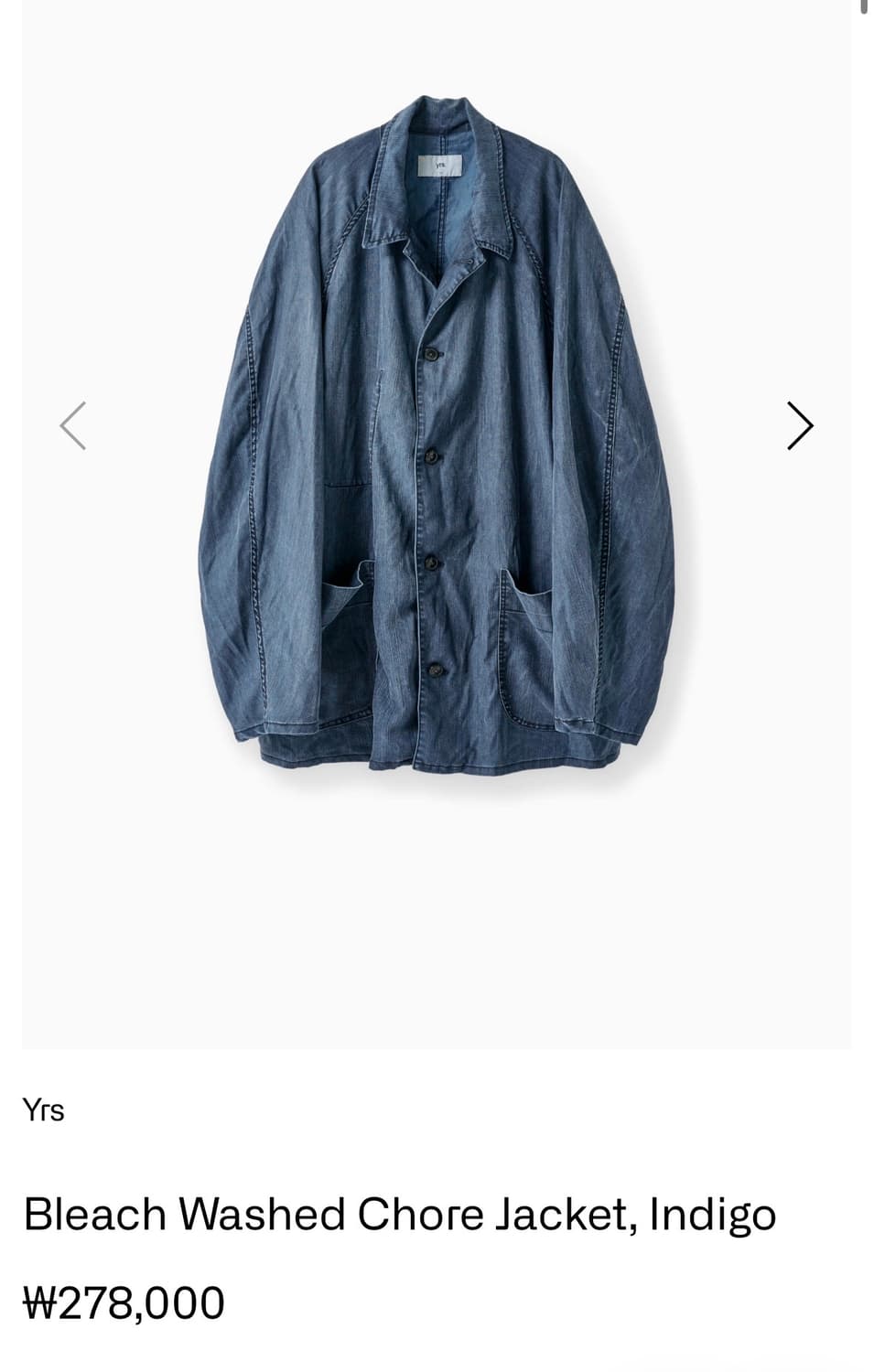Go to the previous product image
Viewport: 874px width, 1372px height.
pos(73,425)
